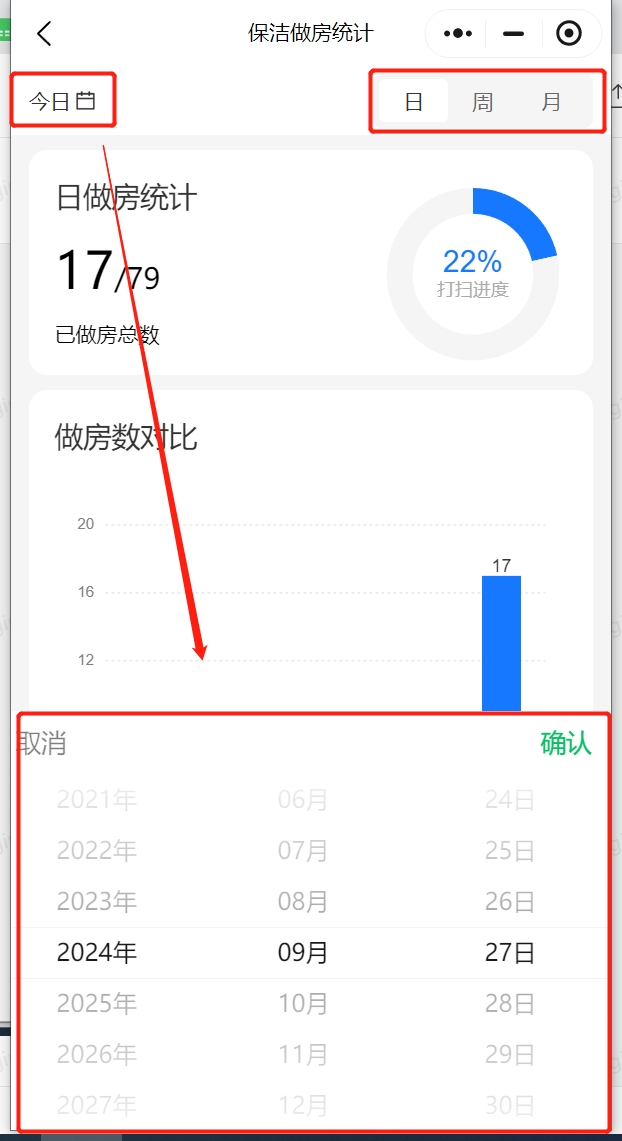Image resolution: width=622 pixels, height=1141 pixels.
Task: Open the mini program's three-dot menu
Action: [x=458, y=33]
